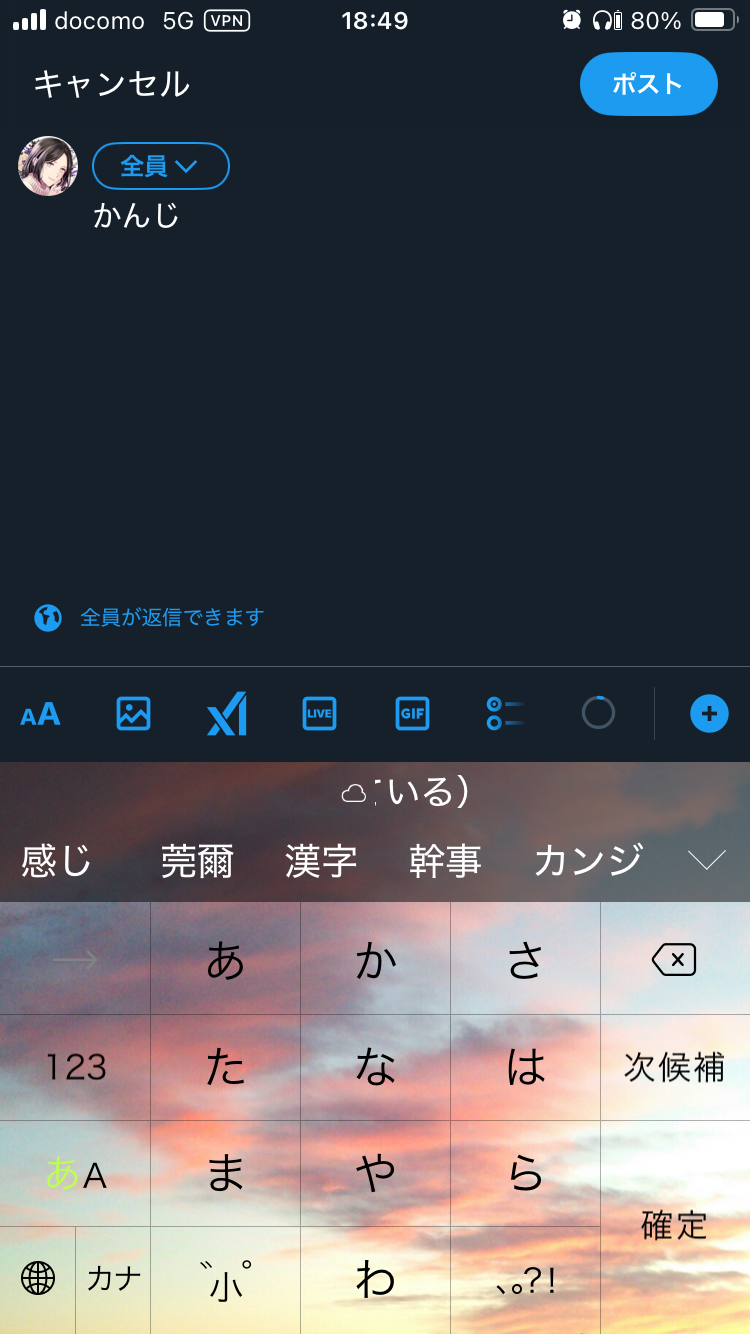750x1334 pixels.
Task: Select the 漢字 conversion candidate
Action: pyautogui.click(x=320, y=861)
